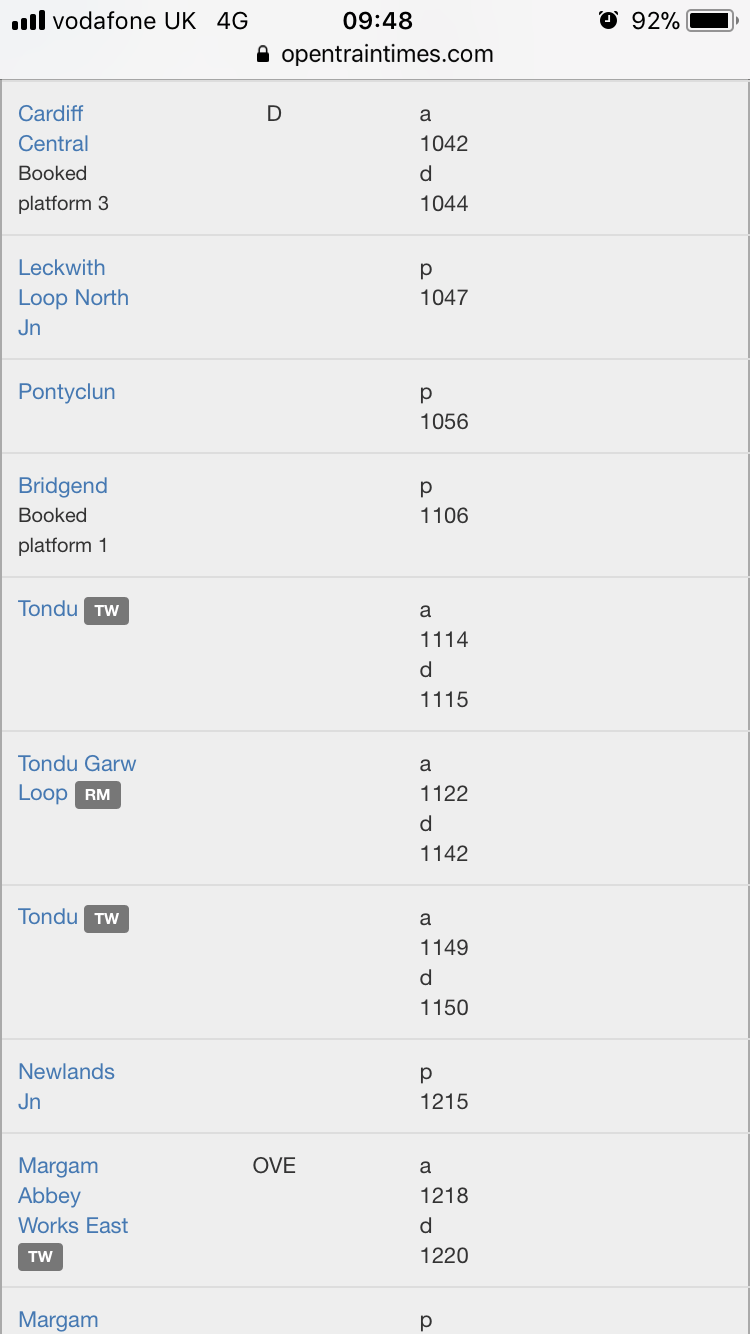Open the Bridgend station link
The image size is (750, 1334).
[63, 486]
